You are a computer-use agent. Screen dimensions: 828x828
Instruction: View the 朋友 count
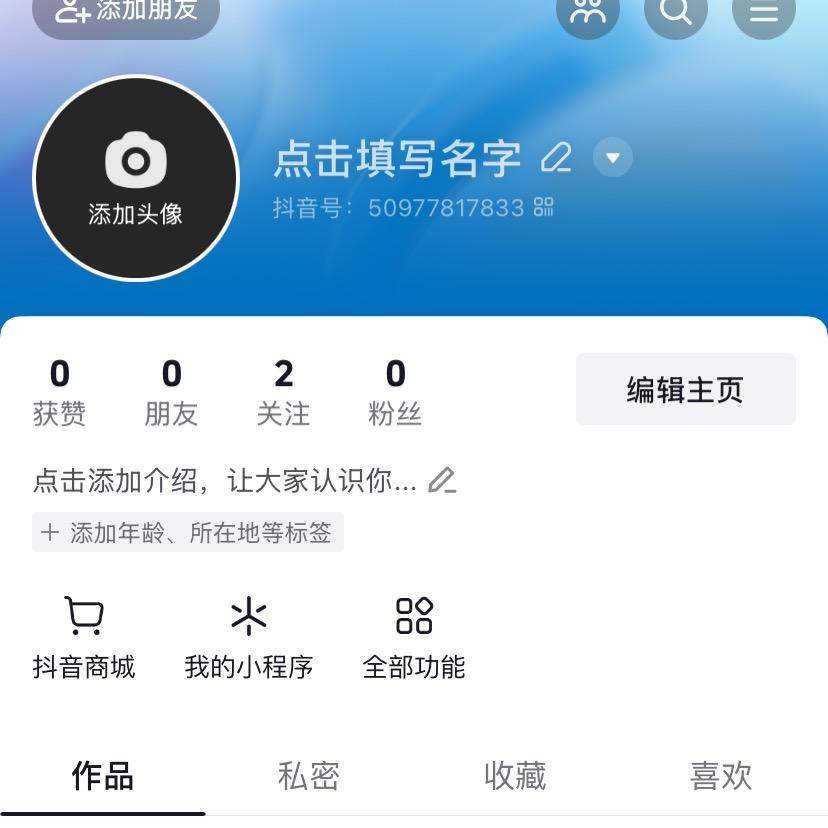click(x=171, y=392)
